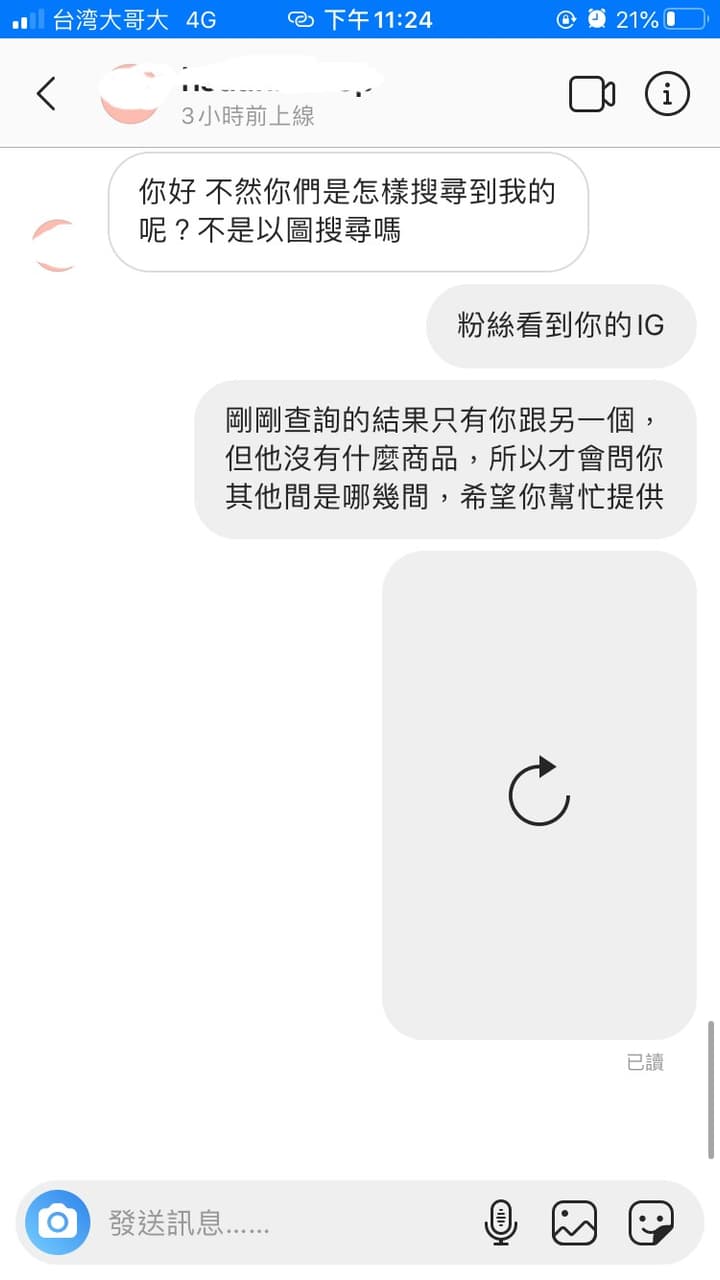Viewport: 720px width, 1280px height.
Task: Open the contact's profile from header
Action: pyautogui.click(x=240, y=94)
